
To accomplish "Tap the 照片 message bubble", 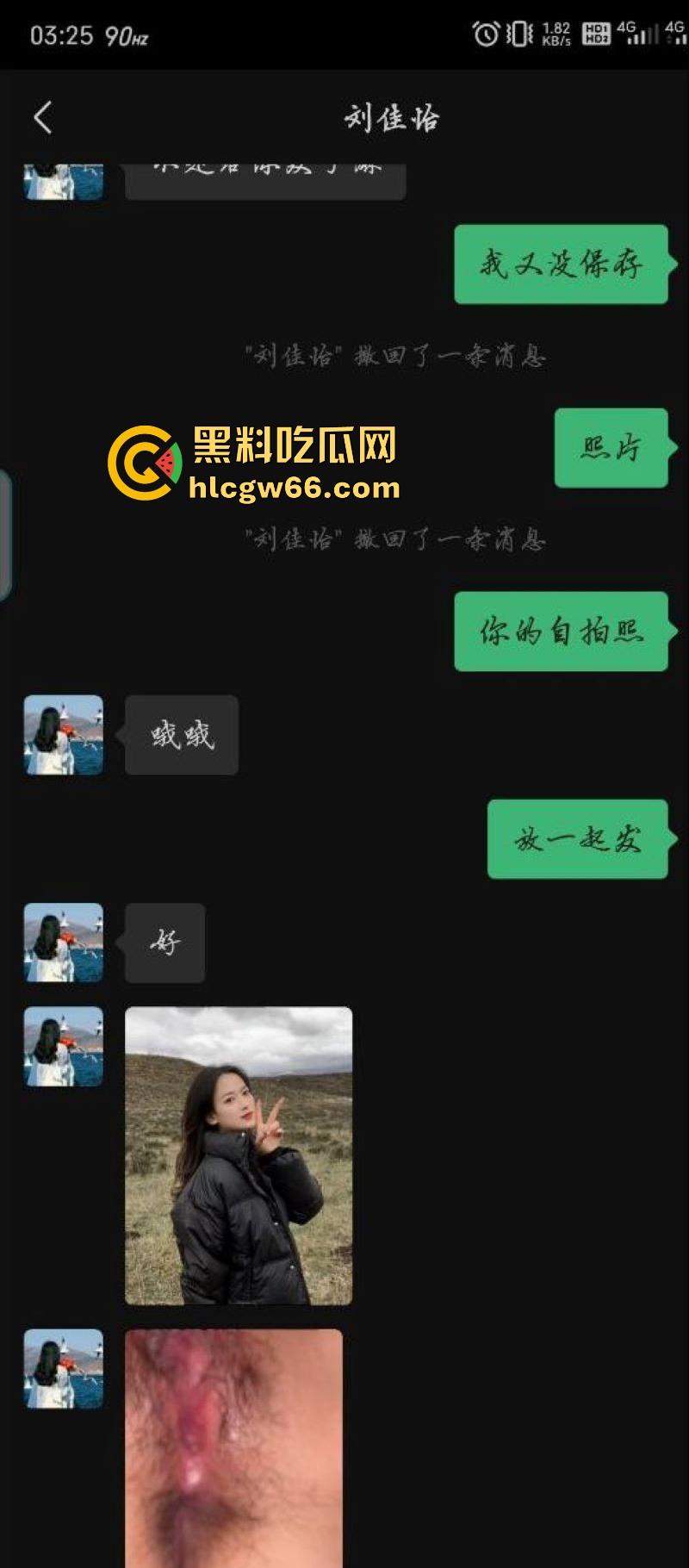I will point(611,446).
